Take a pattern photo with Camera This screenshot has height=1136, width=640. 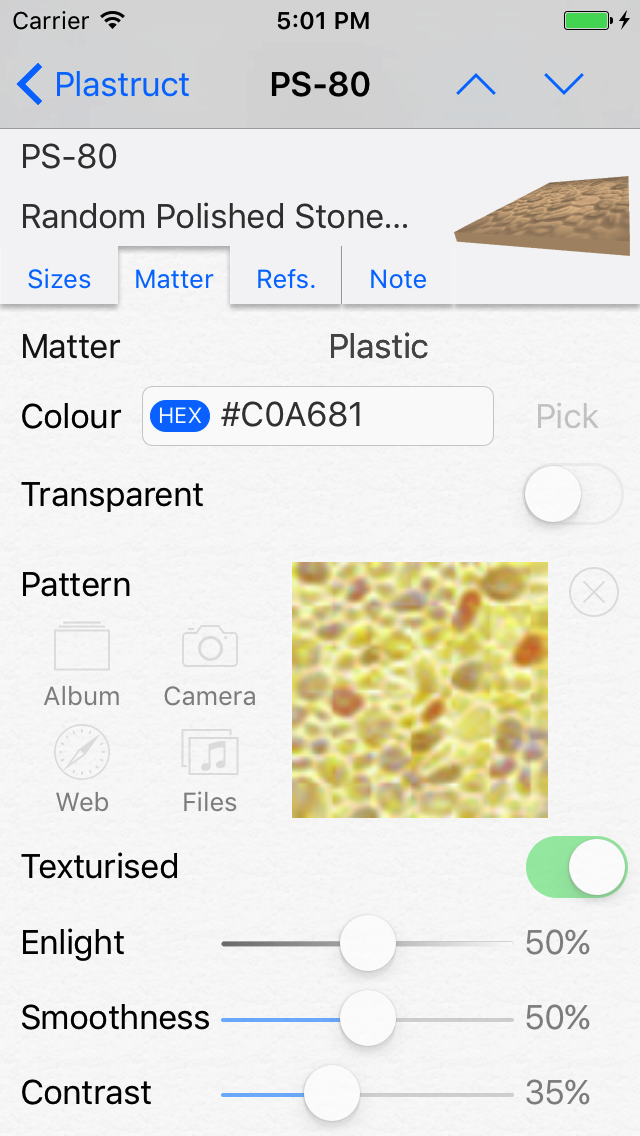[210, 665]
